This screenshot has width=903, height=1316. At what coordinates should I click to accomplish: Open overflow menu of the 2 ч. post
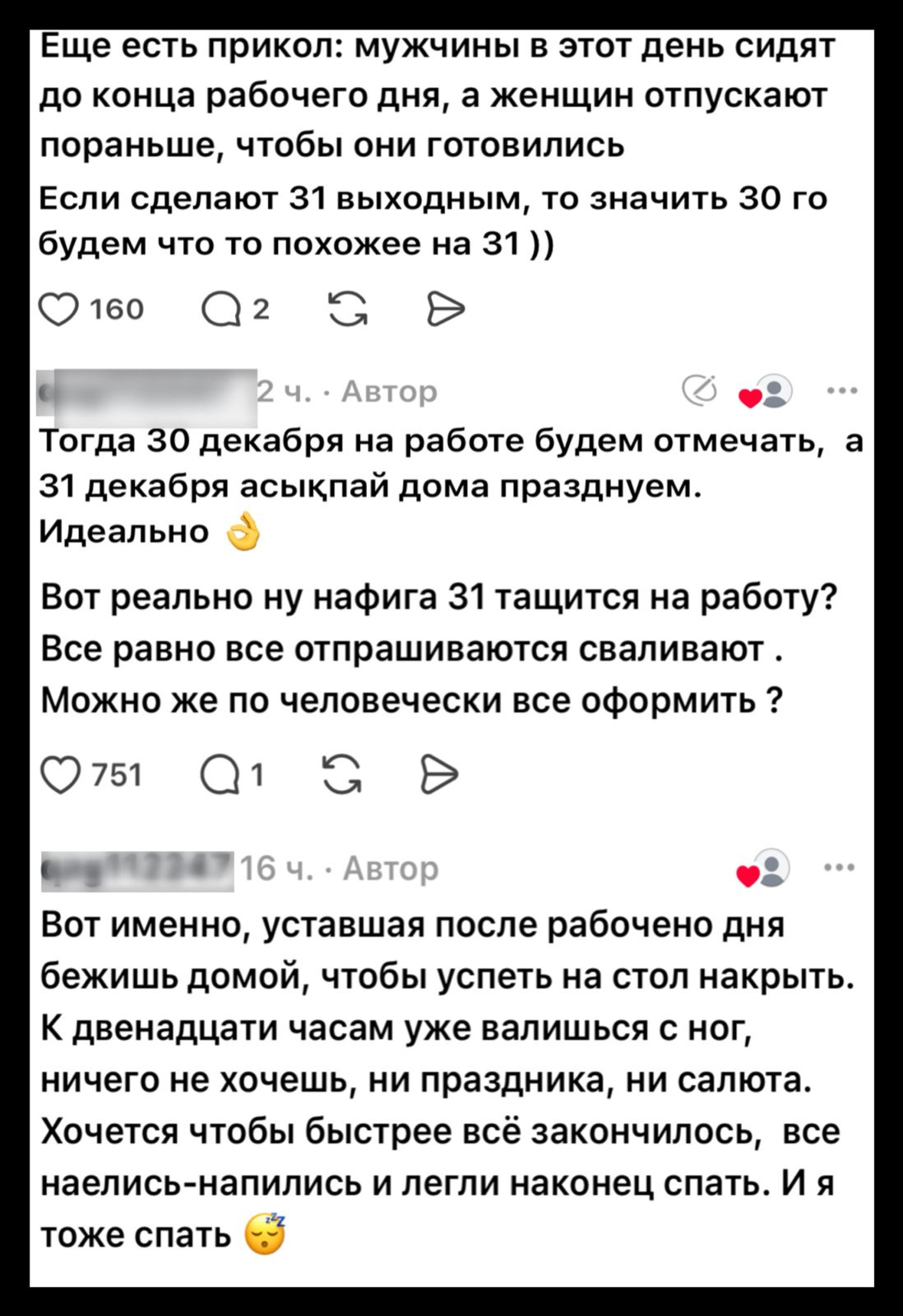point(843,390)
